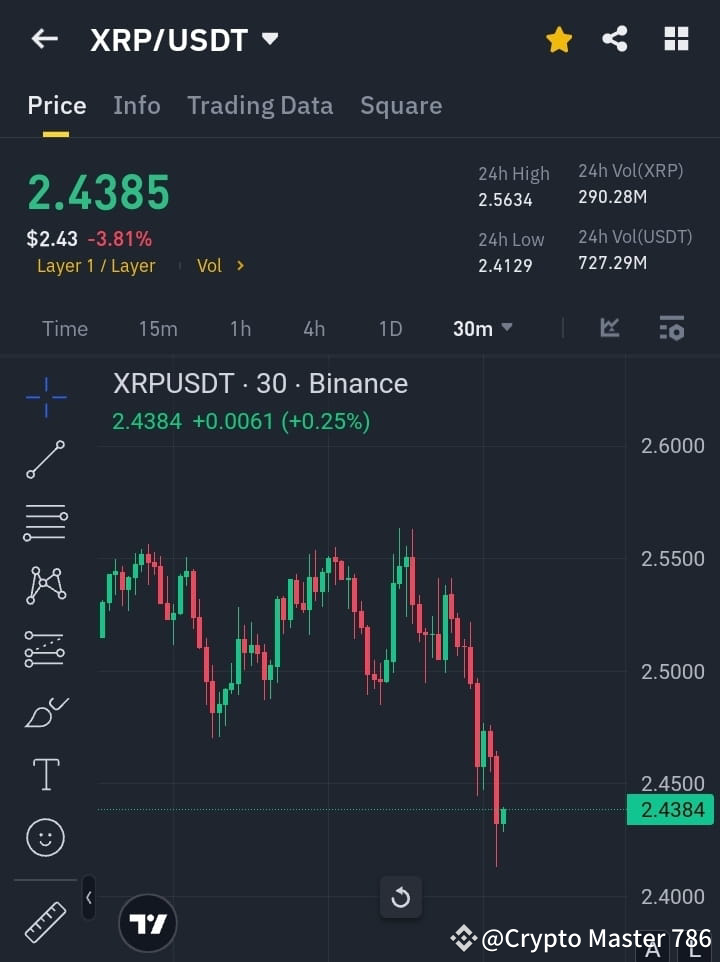Open the XABCD pattern tool
Viewport: 720px width, 962px height.
[x=44, y=586]
